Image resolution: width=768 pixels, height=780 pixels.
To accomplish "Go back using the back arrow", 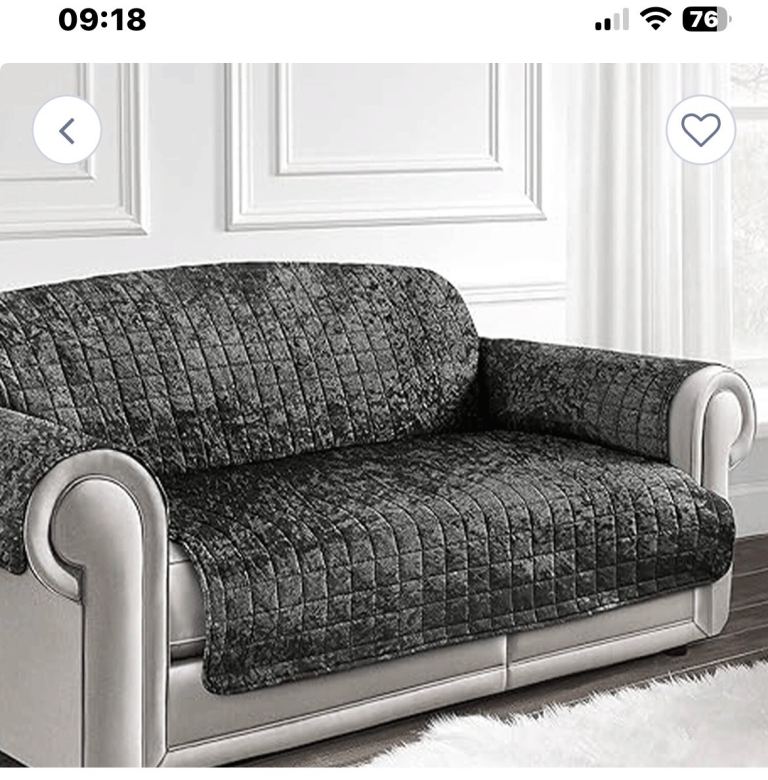I will coord(67,130).
